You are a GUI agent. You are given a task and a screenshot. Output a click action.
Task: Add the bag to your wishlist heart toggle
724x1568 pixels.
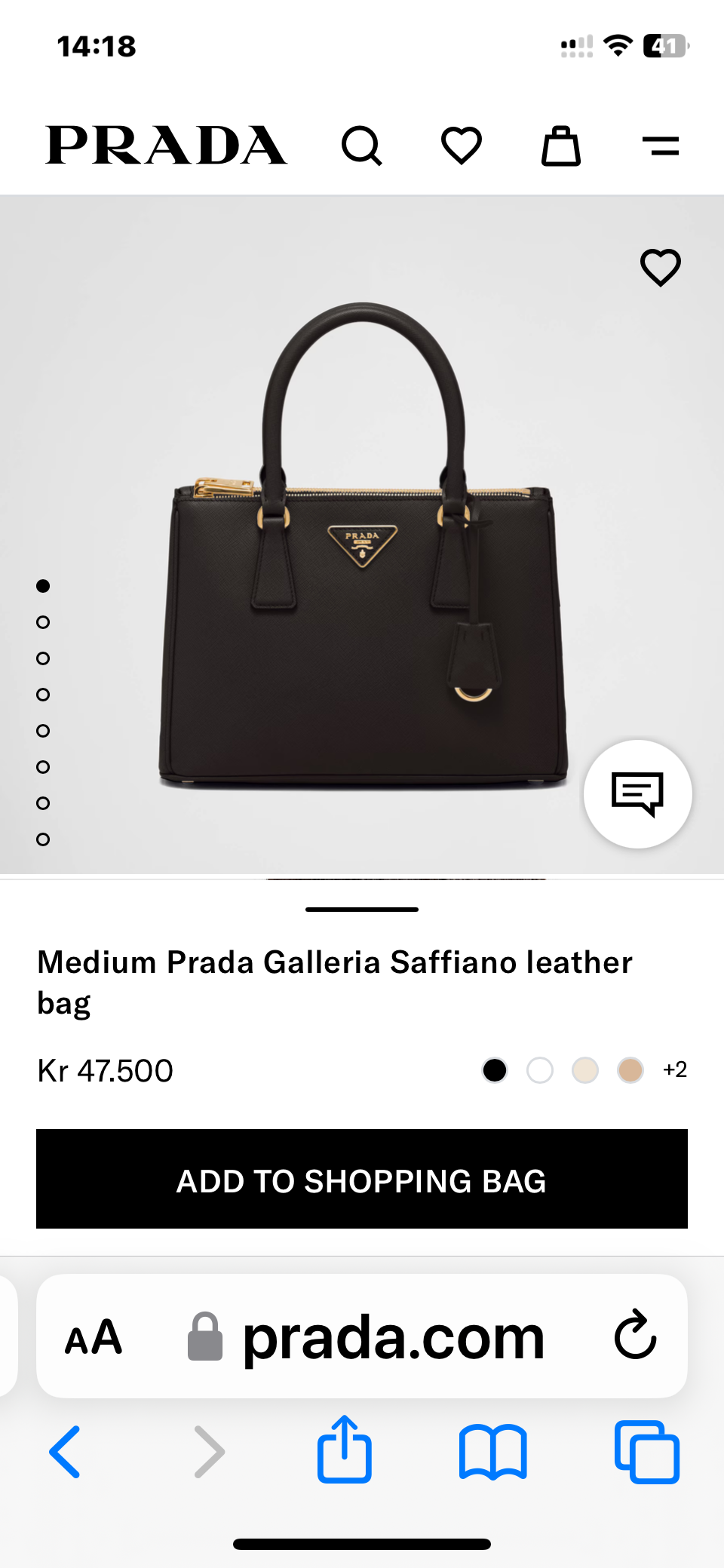(660, 267)
